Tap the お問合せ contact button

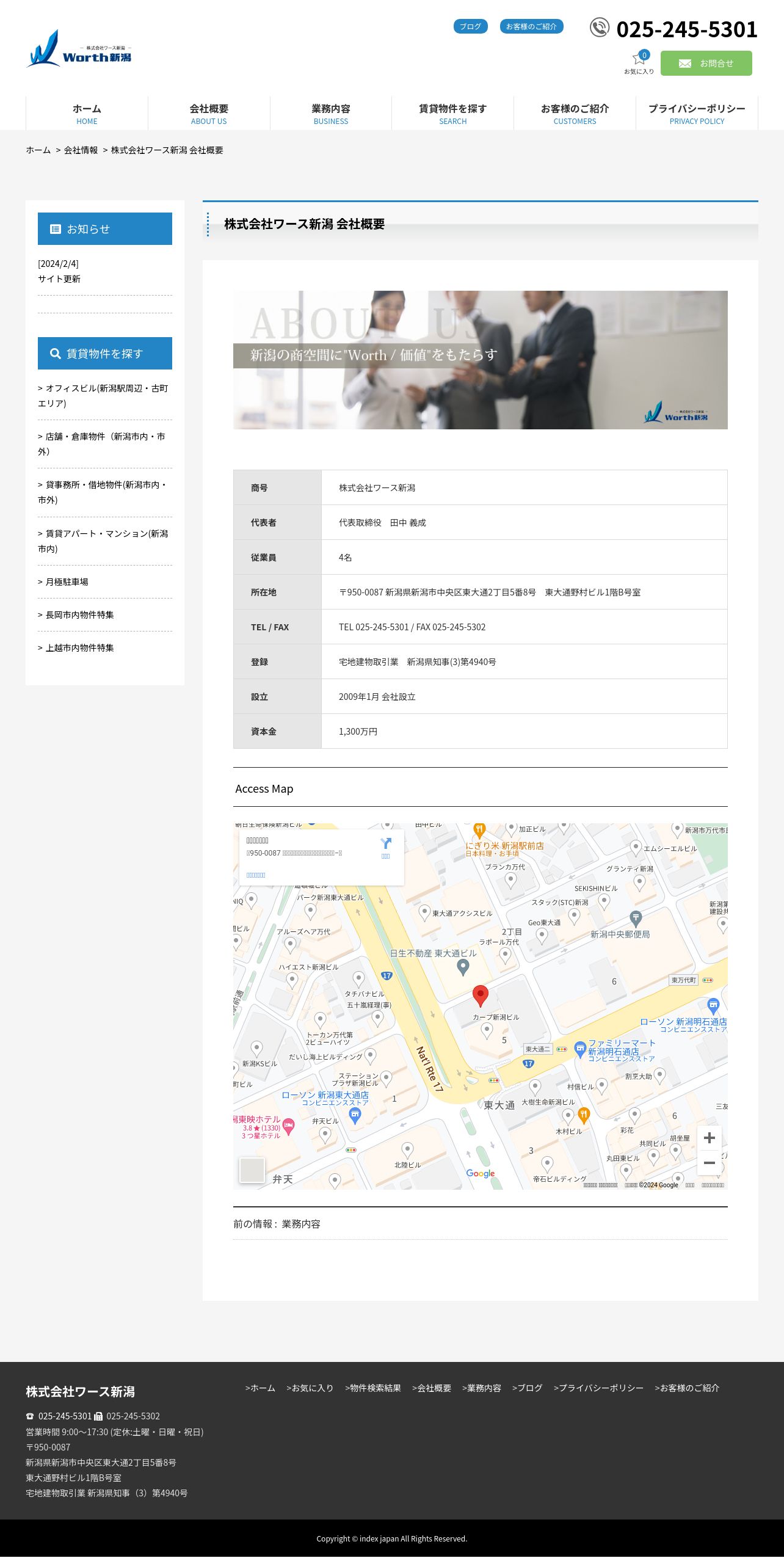tap(706, 63)
